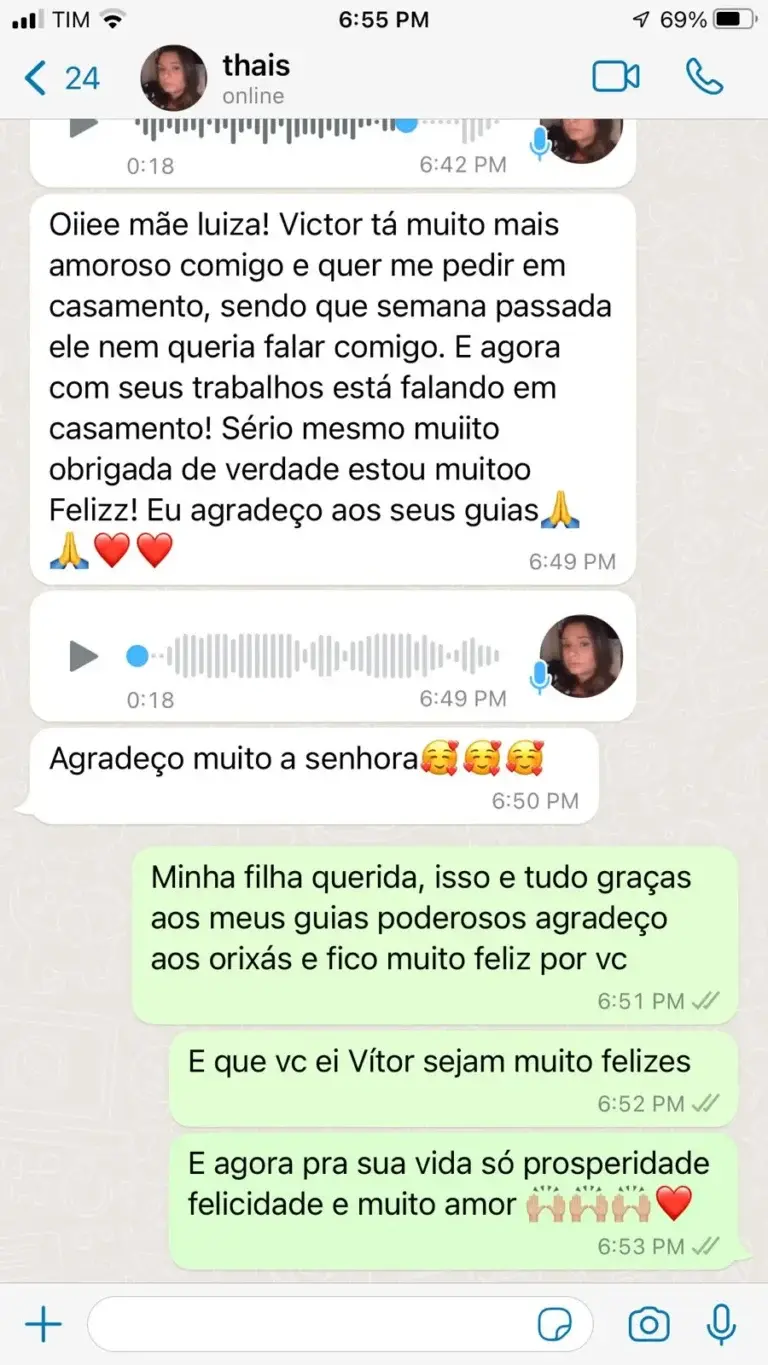
Task: Open the attachment plus menu
Action: (43, 1326)
